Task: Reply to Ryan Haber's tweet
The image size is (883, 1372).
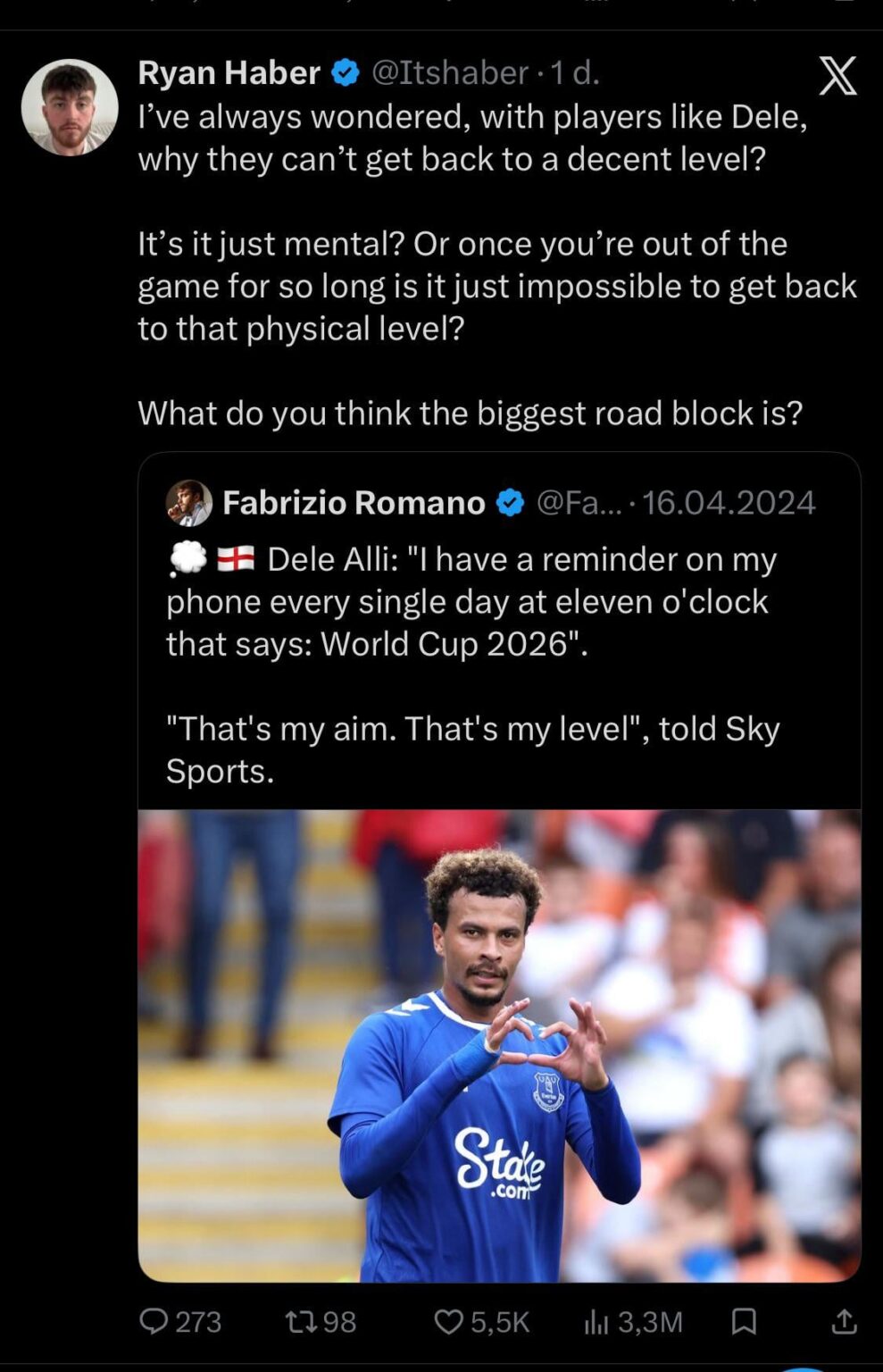Action: point(154,1320)
